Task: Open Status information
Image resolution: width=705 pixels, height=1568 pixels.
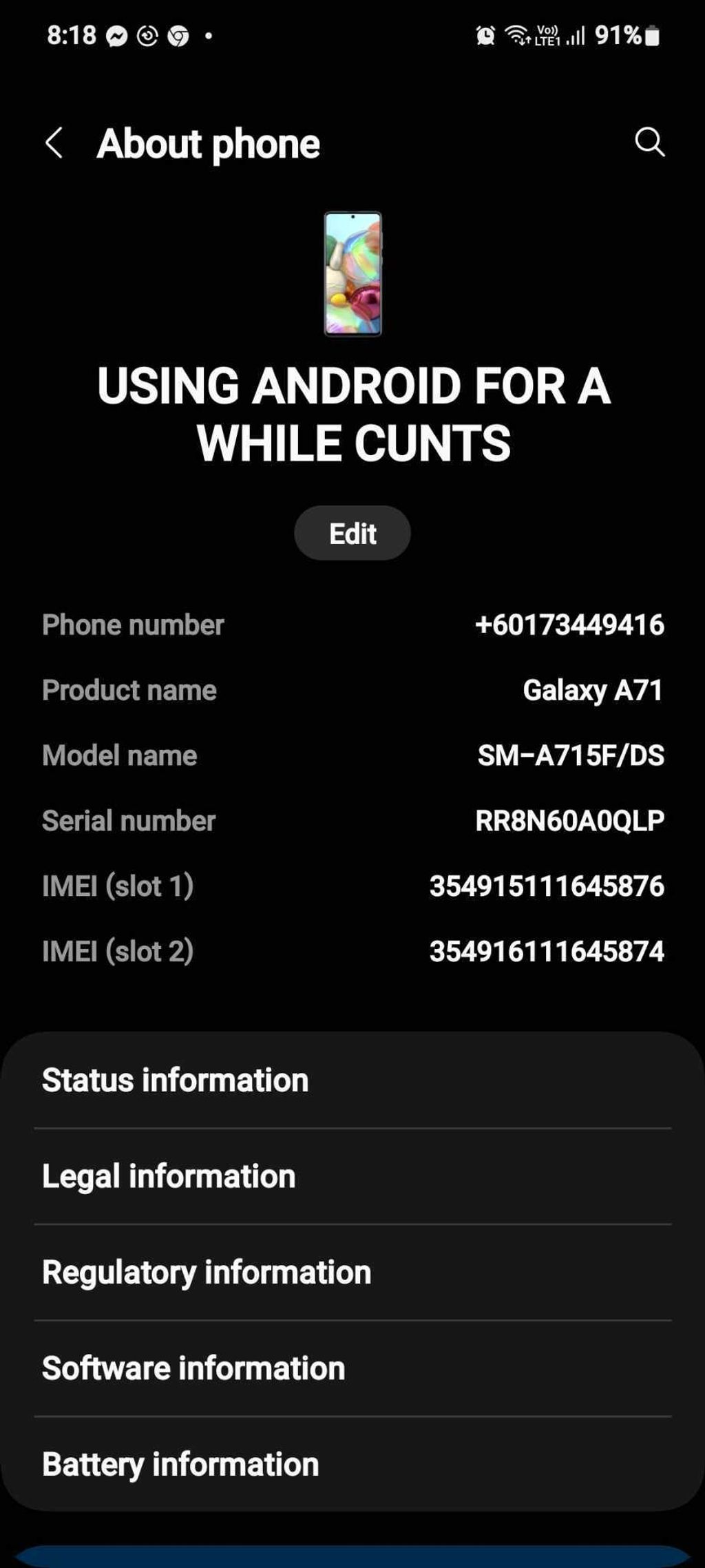Action: 175,1080
